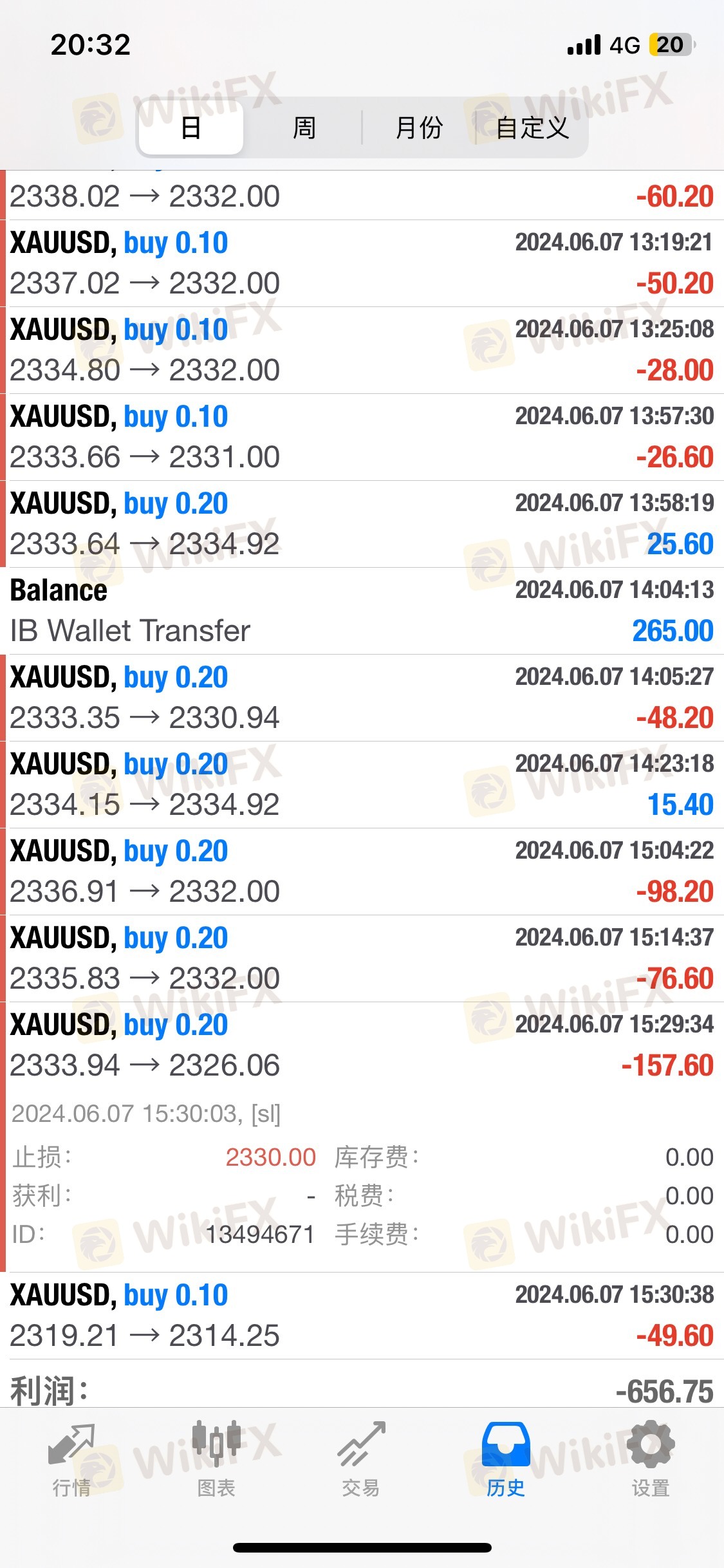The image size is (724, 1568).
Task: Choose the 自定义 custom period
Action: click(x=532, y=127)
